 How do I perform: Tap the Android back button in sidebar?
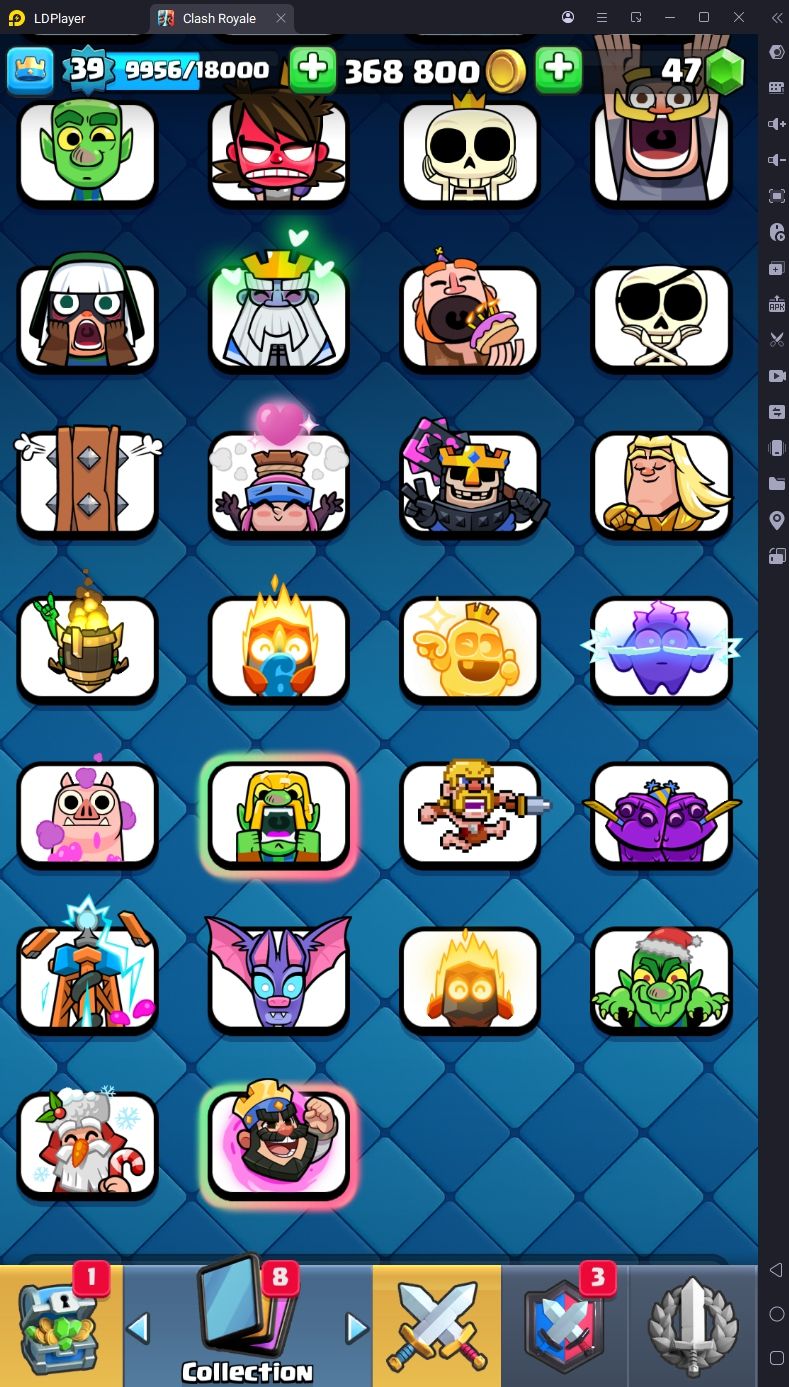coord(776,1270)
